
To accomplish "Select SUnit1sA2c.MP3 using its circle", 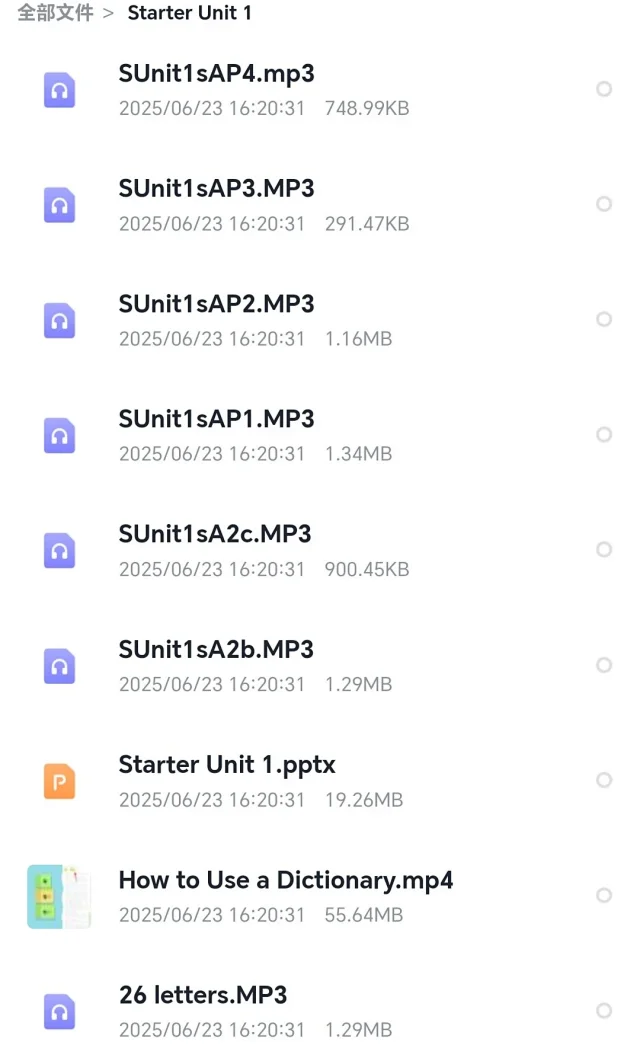I will tap(604, 549).
